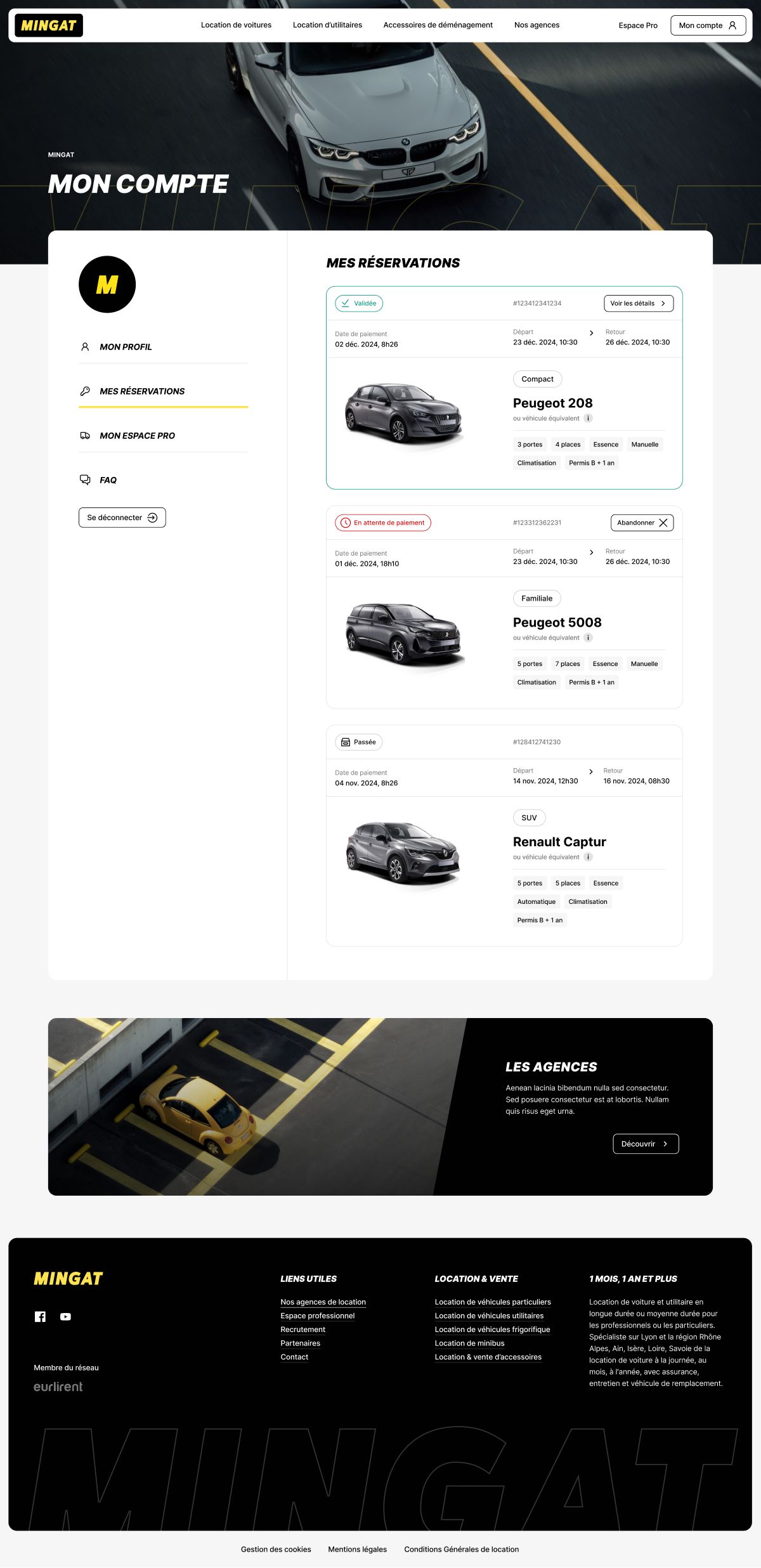This screenshot has width=761, height=1568.
Task: Tap Découvrir in Les agences banner
Action: [645, 1144]
